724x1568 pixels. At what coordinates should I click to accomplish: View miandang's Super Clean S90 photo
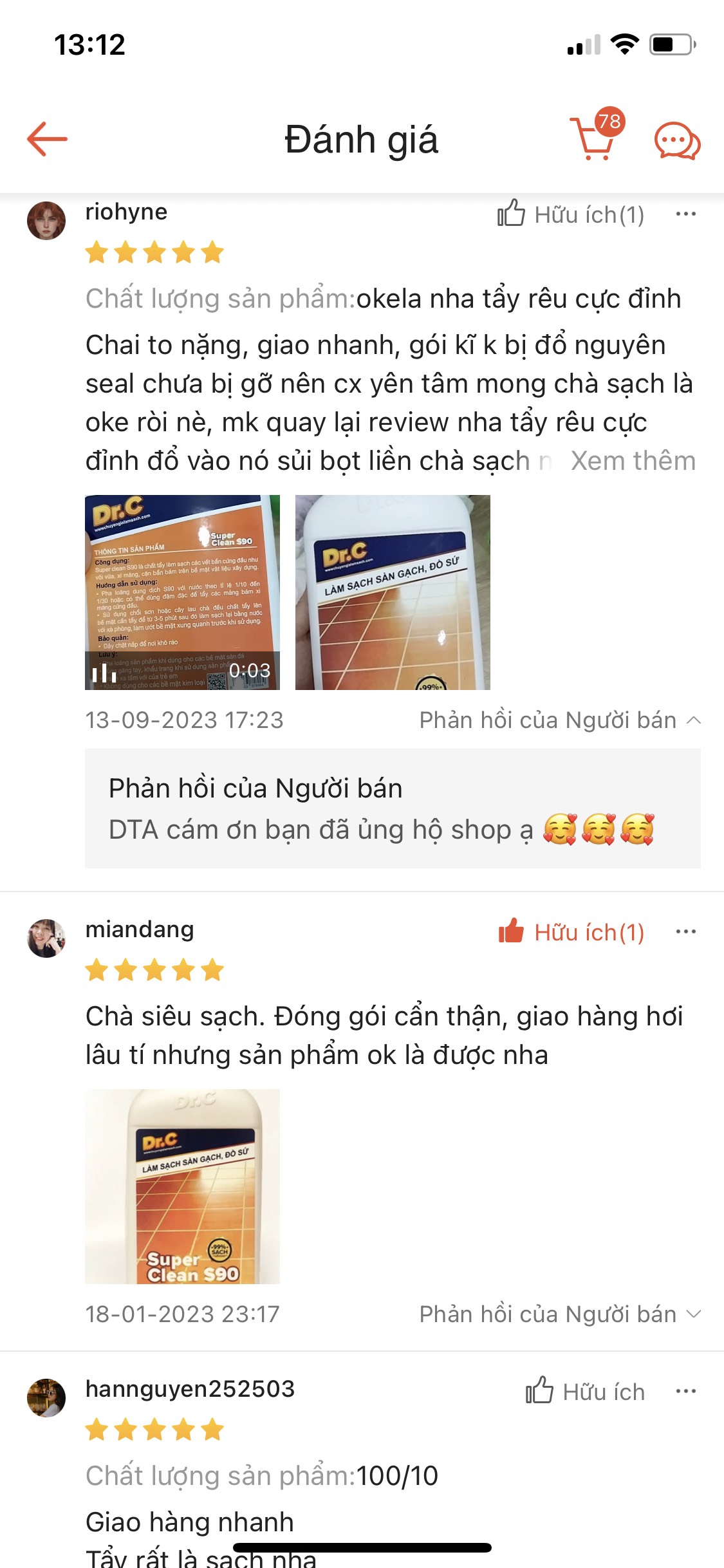[x=182, y=1186]
